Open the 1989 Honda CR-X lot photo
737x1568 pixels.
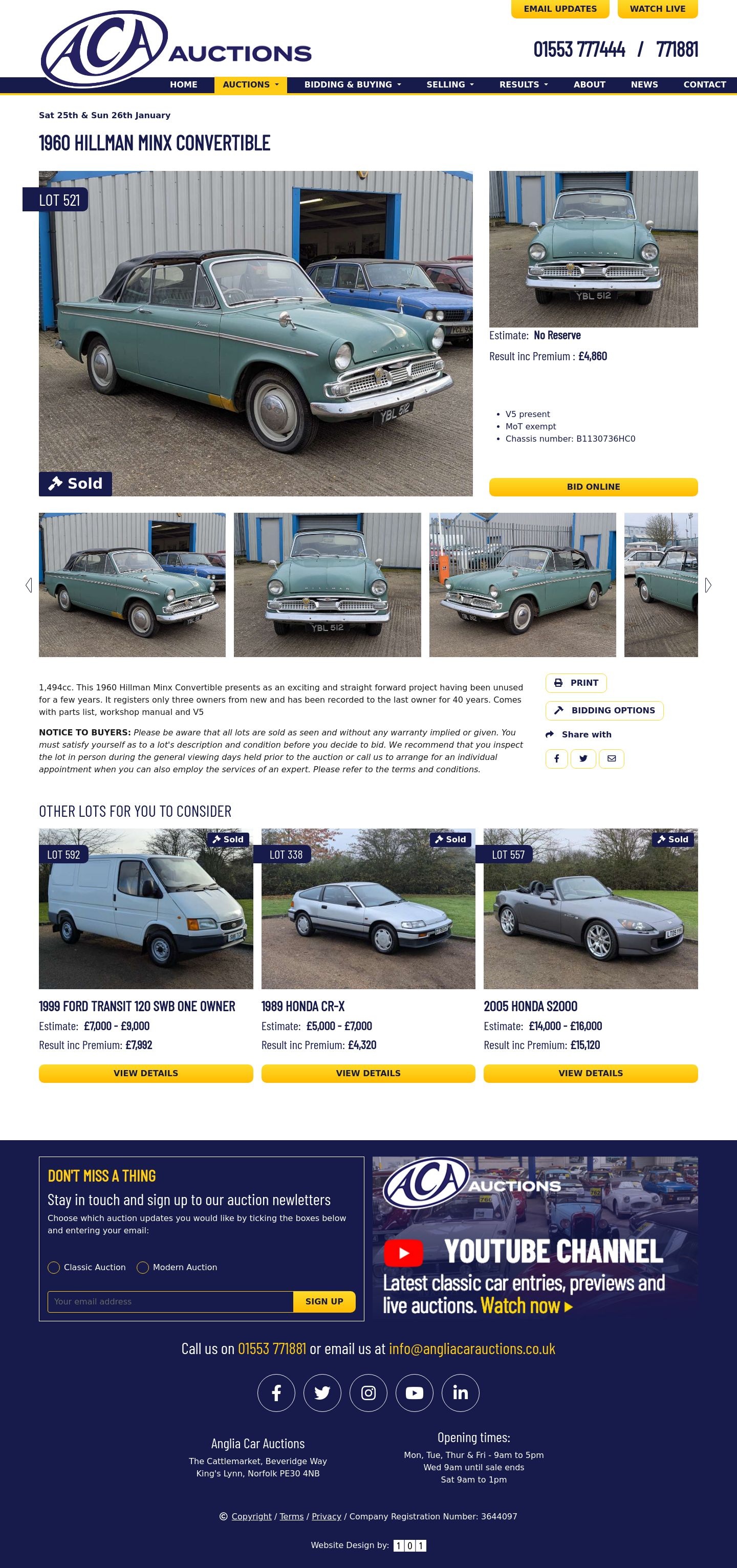coord(367,908)
